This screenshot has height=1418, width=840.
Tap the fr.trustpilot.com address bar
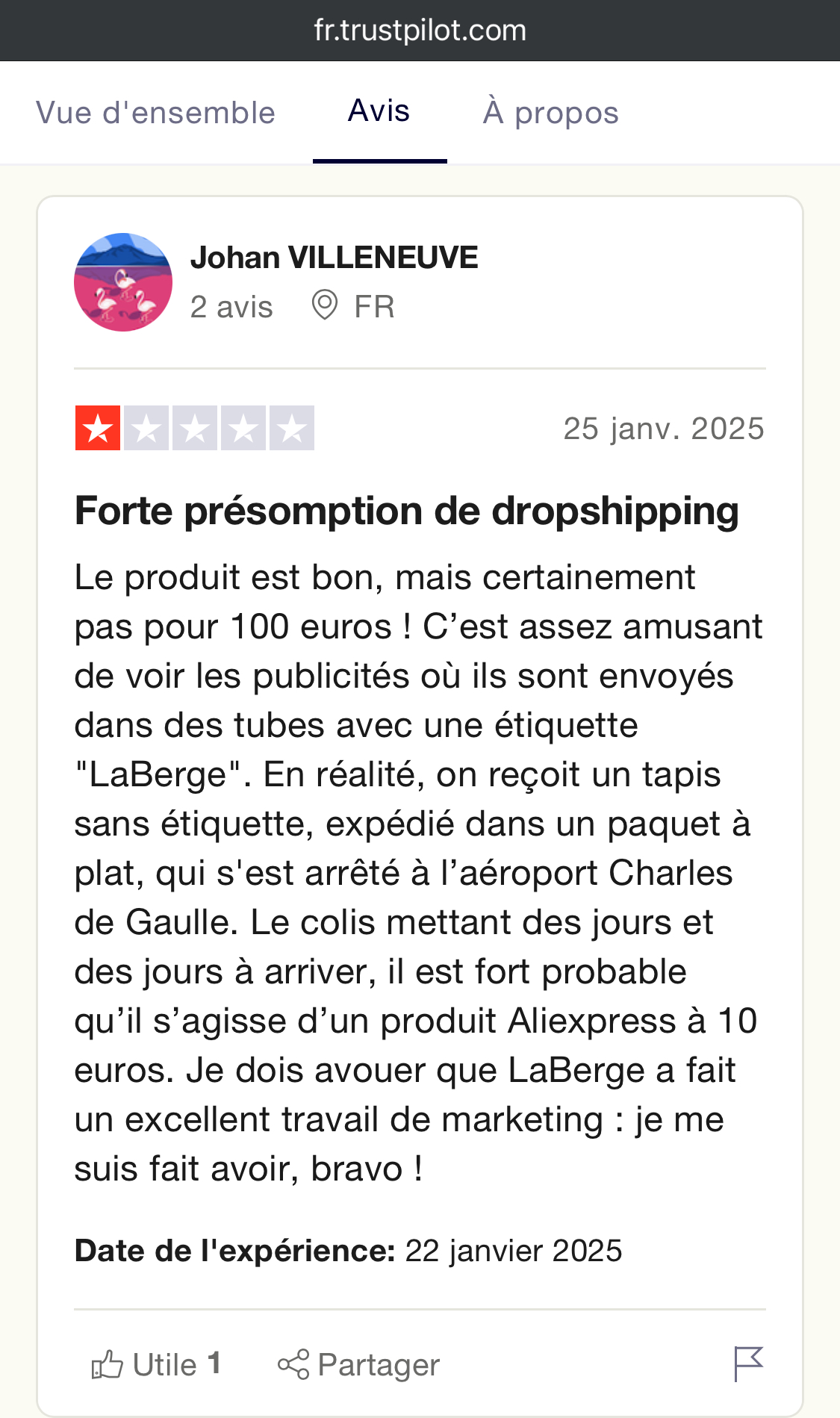point(420,31)
